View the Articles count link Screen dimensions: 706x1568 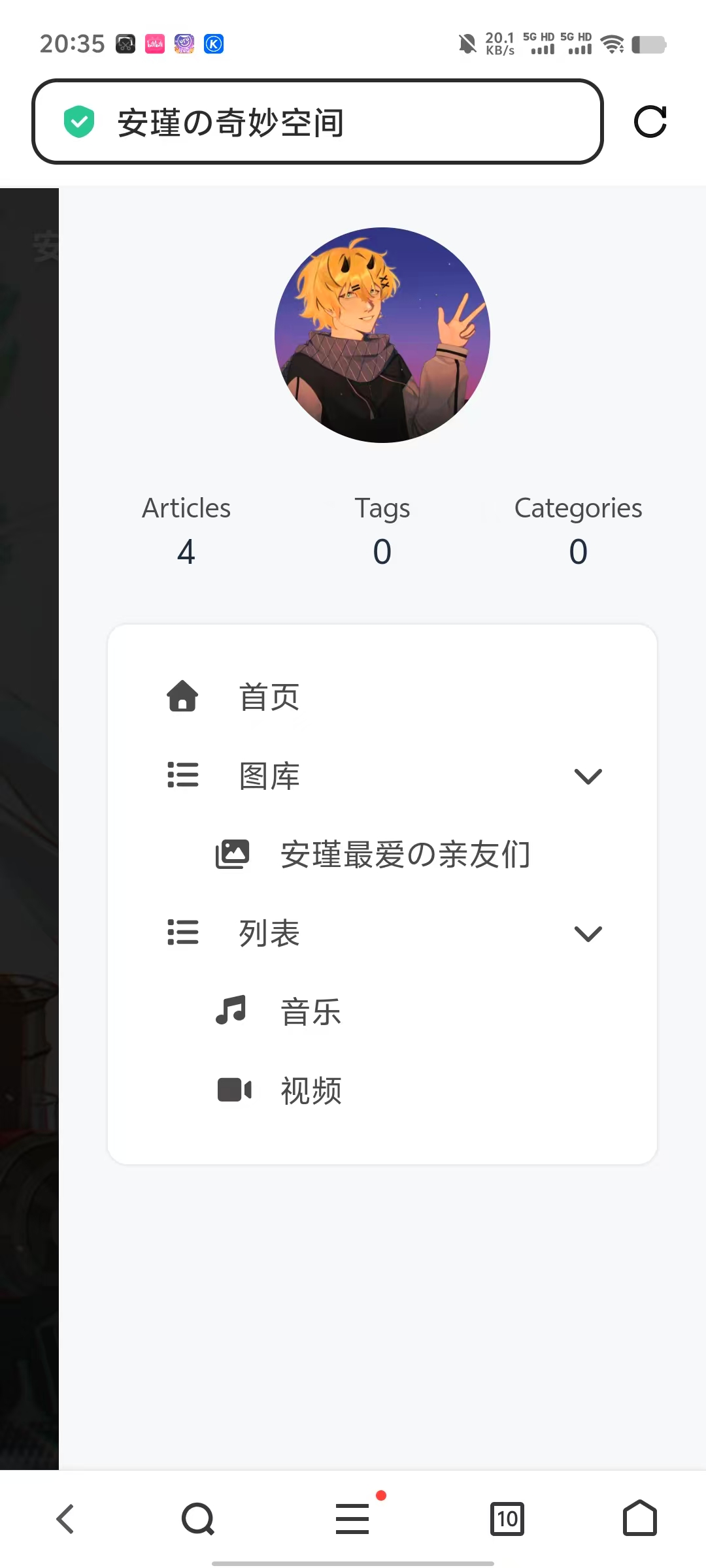[186, 531]
